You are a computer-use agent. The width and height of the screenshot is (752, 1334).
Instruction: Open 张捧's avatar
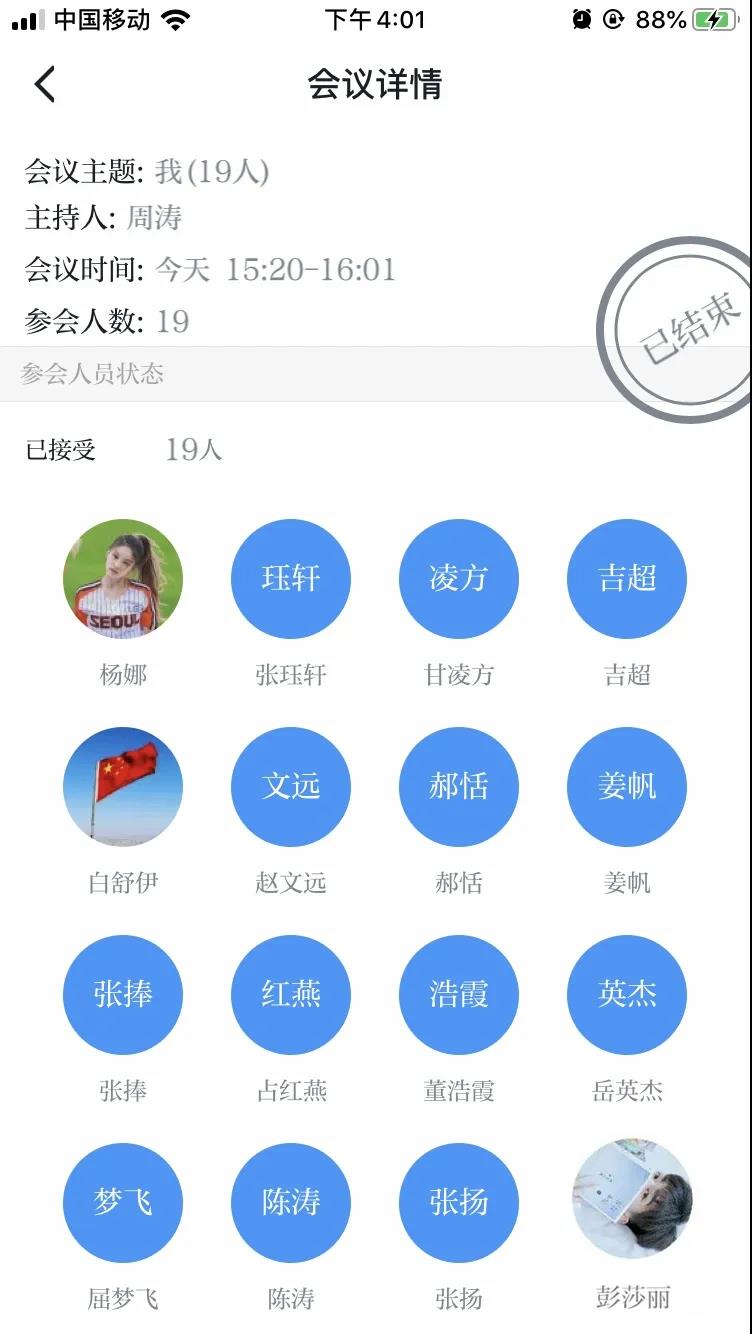(123, 995)
